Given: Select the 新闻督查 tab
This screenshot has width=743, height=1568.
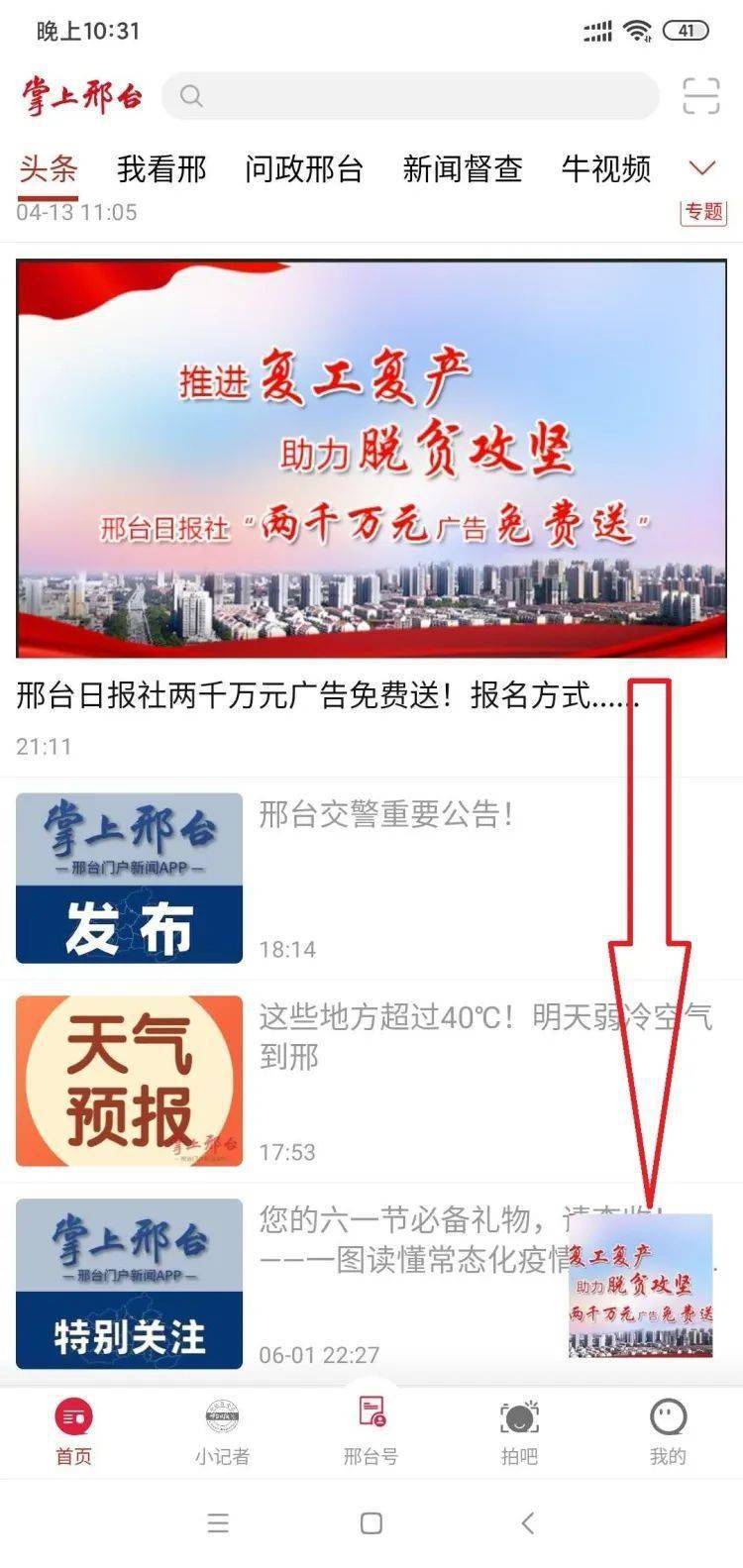Looking at the screenshot, I should click(463, 169).
